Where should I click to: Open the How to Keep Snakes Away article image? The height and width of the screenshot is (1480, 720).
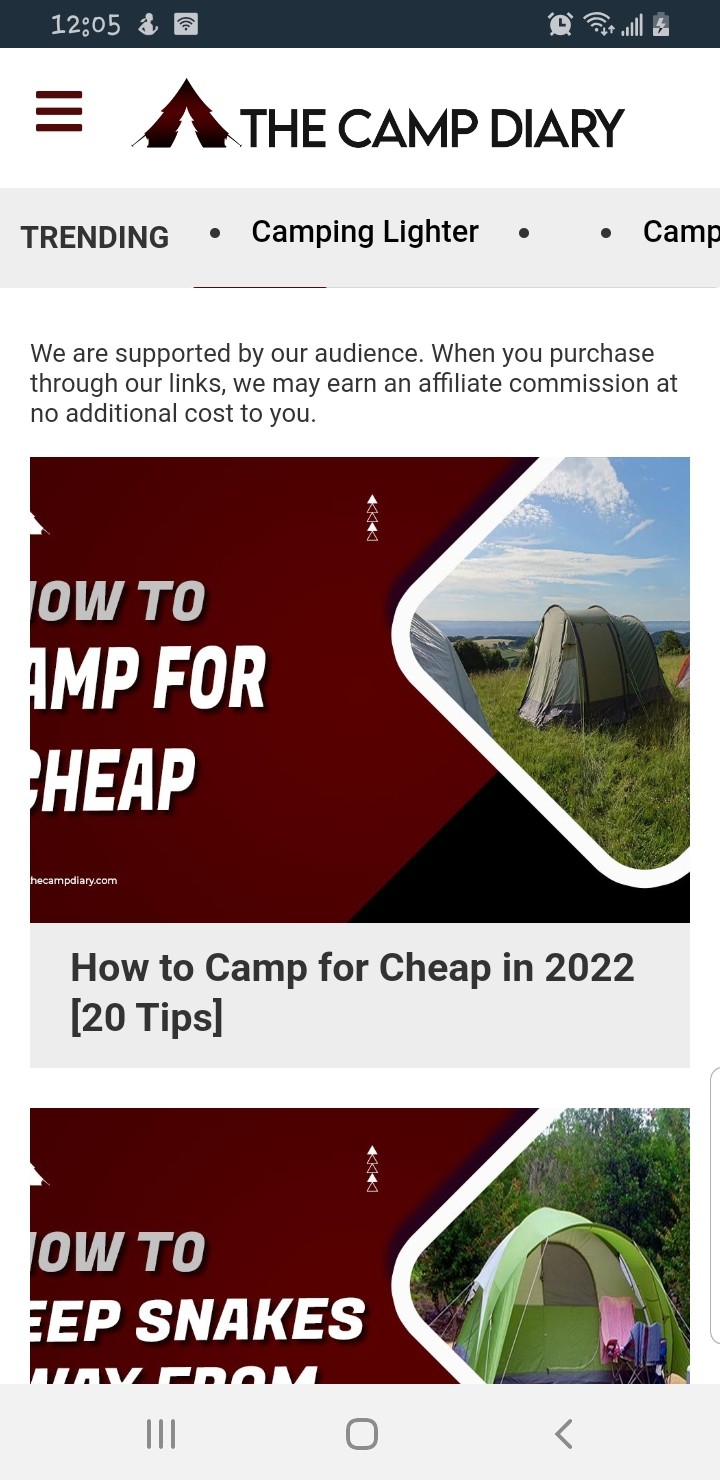pos(360,1245)
